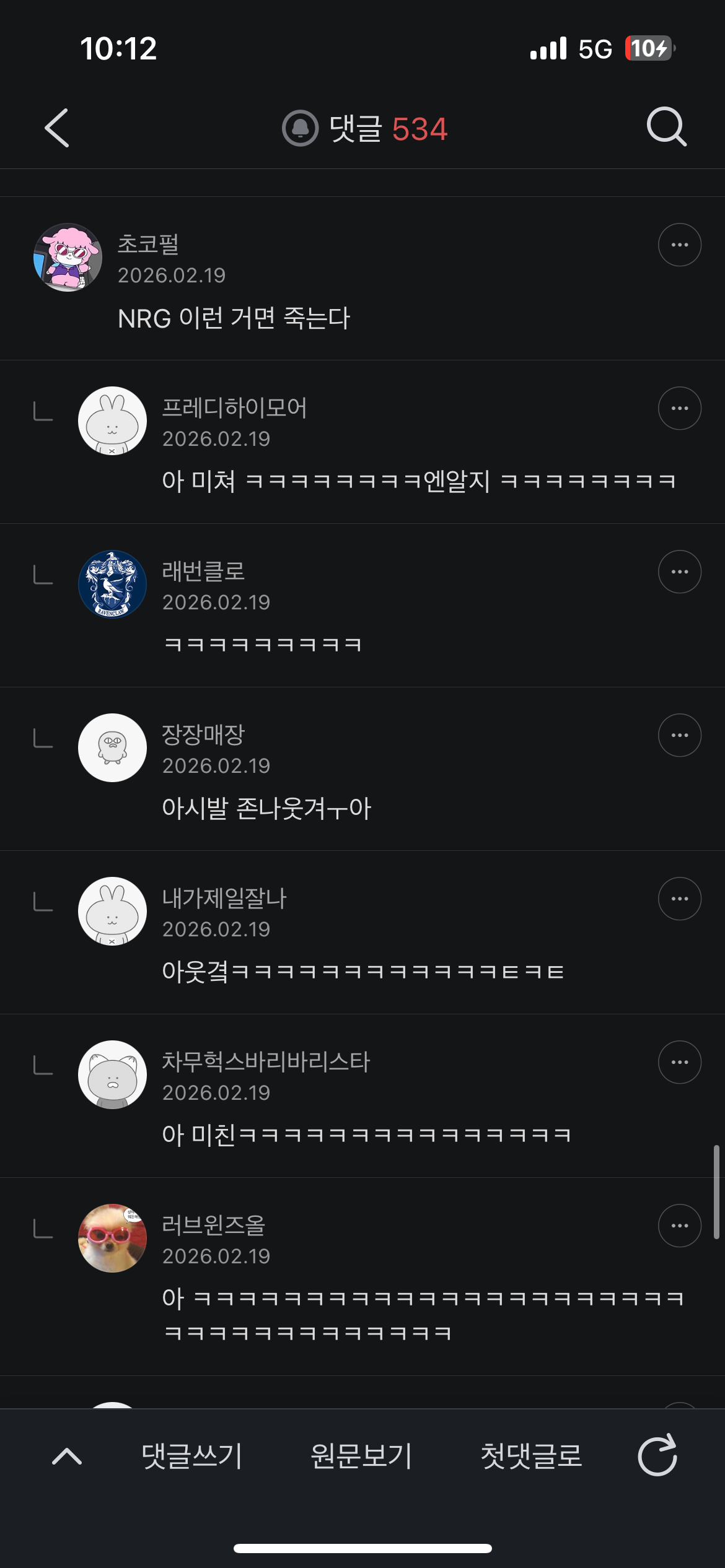Open more options for 초코펄's comment
This screenshot has width=725, height=1568.
pyautogui.click(x=680, y=245)
